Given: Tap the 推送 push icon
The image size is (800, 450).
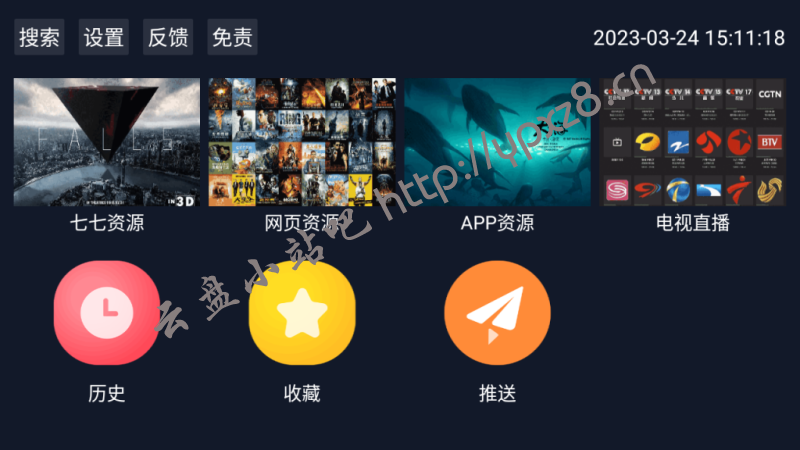Looking at the screenshot, I should 497,314.
